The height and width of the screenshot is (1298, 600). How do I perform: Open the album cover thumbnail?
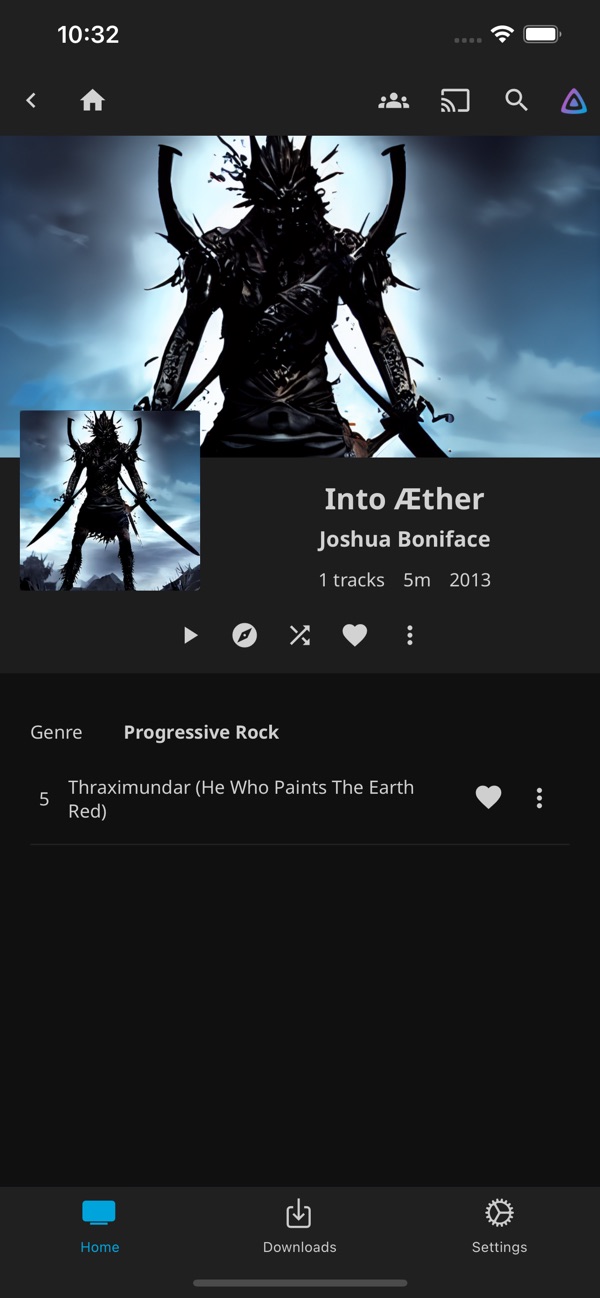[110, 500]
